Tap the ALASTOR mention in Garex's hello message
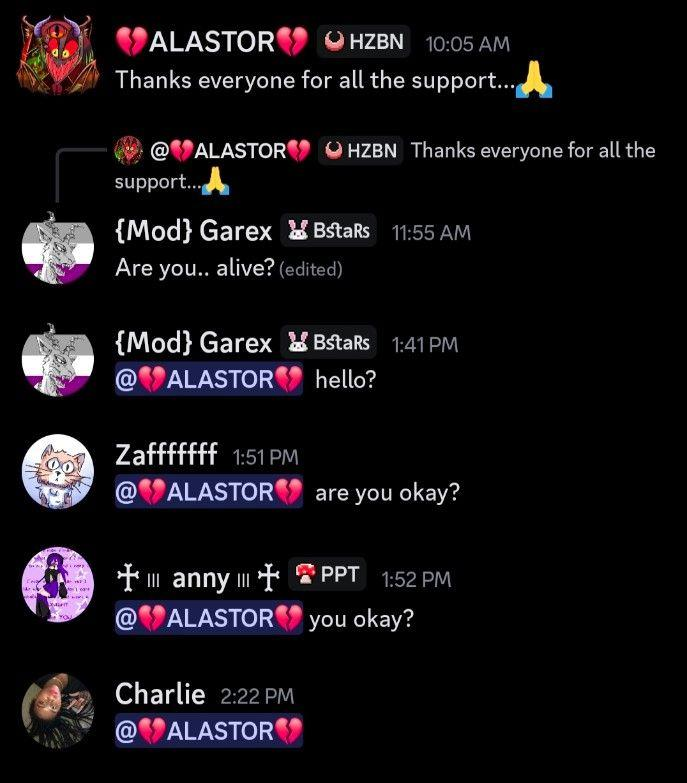687x783 pixels. pyautogui.click(x=208, y=380)
